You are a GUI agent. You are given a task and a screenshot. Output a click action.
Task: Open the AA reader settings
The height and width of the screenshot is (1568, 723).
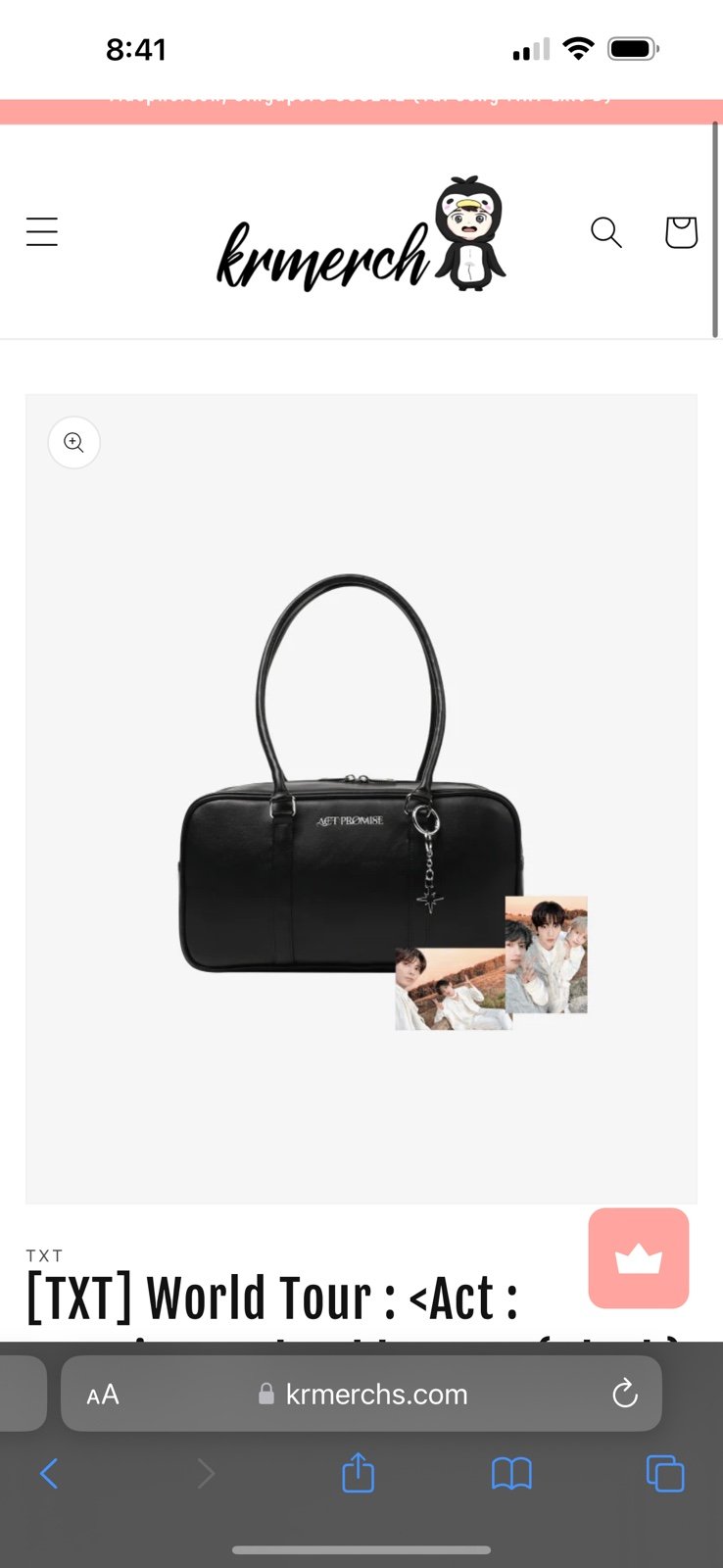[103, 1395]
